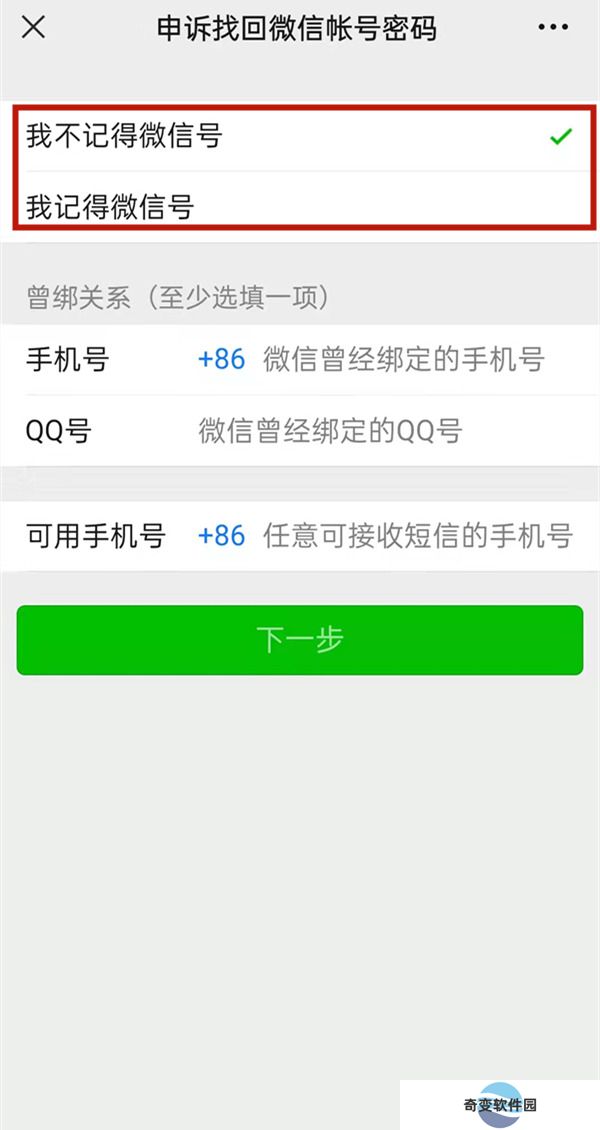Image resolution: width=600 pixels, height=1130 pixels.
Task: Tap the 可用手机号 input field
Action: pos(417,536)
